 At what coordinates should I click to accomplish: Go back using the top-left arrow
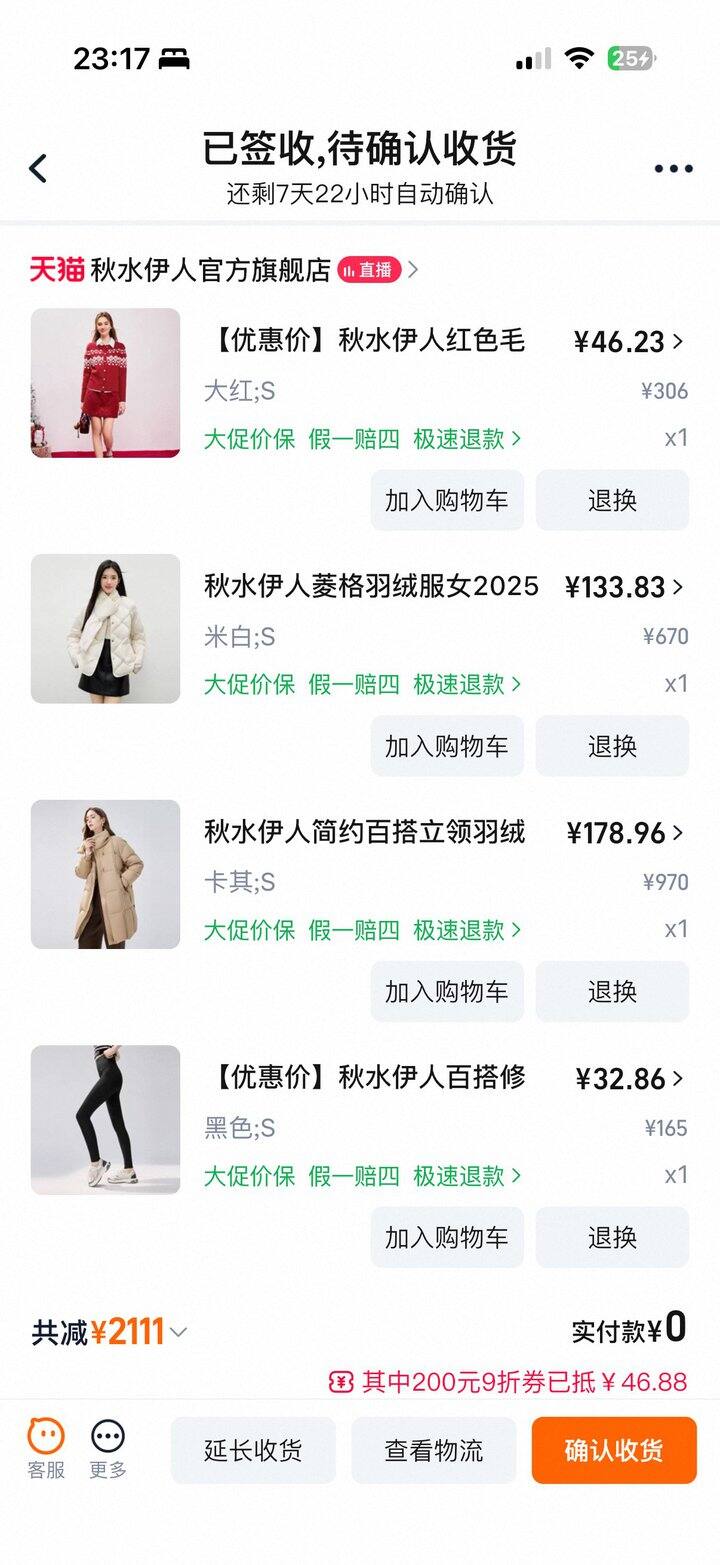click(38, 168)
